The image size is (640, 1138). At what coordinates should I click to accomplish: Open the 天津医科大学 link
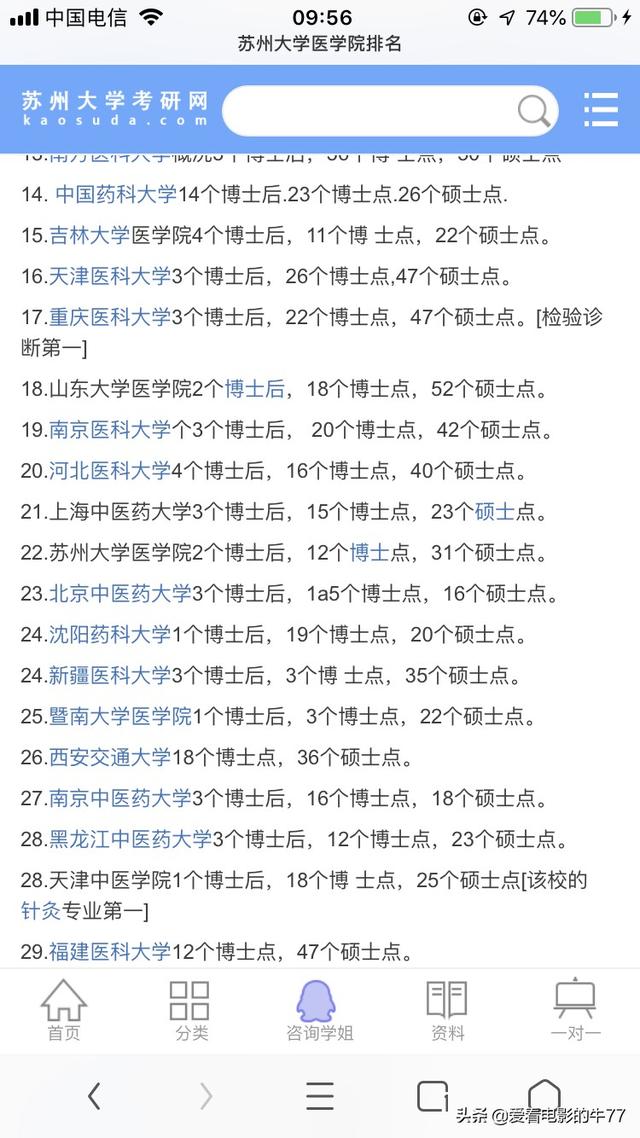pos(110,276)
